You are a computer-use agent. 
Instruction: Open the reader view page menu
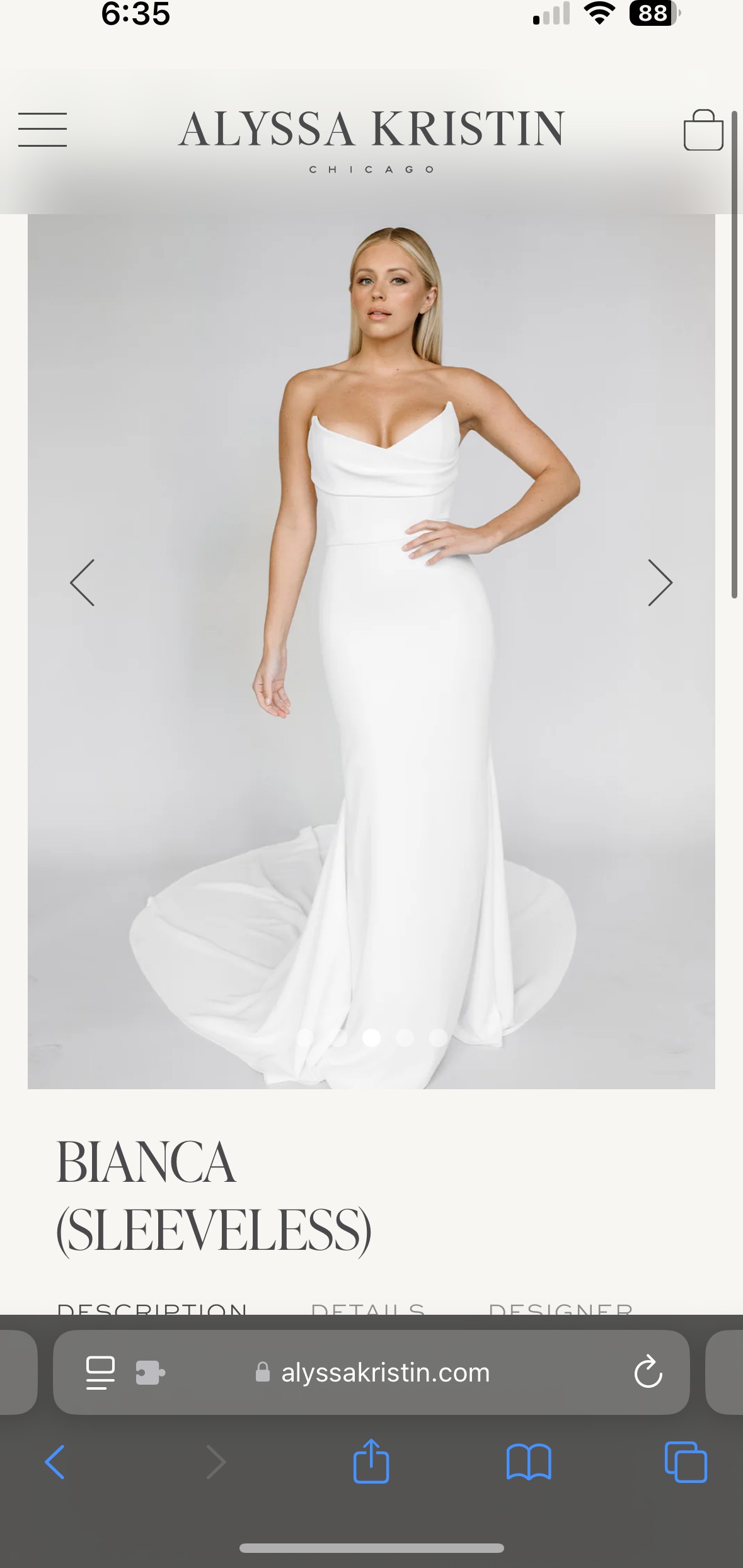pos(100,1372)
